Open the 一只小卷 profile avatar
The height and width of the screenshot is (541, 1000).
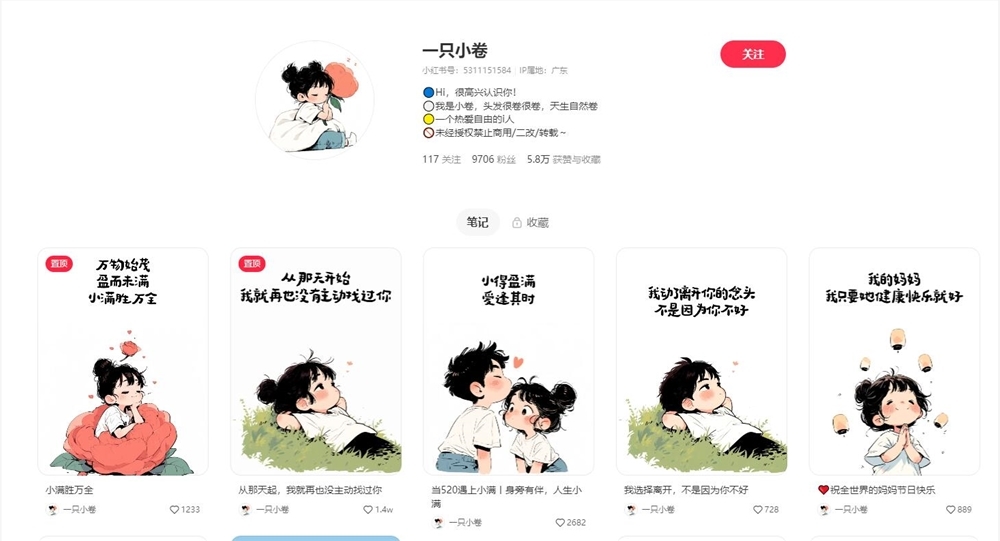point(315,100)
